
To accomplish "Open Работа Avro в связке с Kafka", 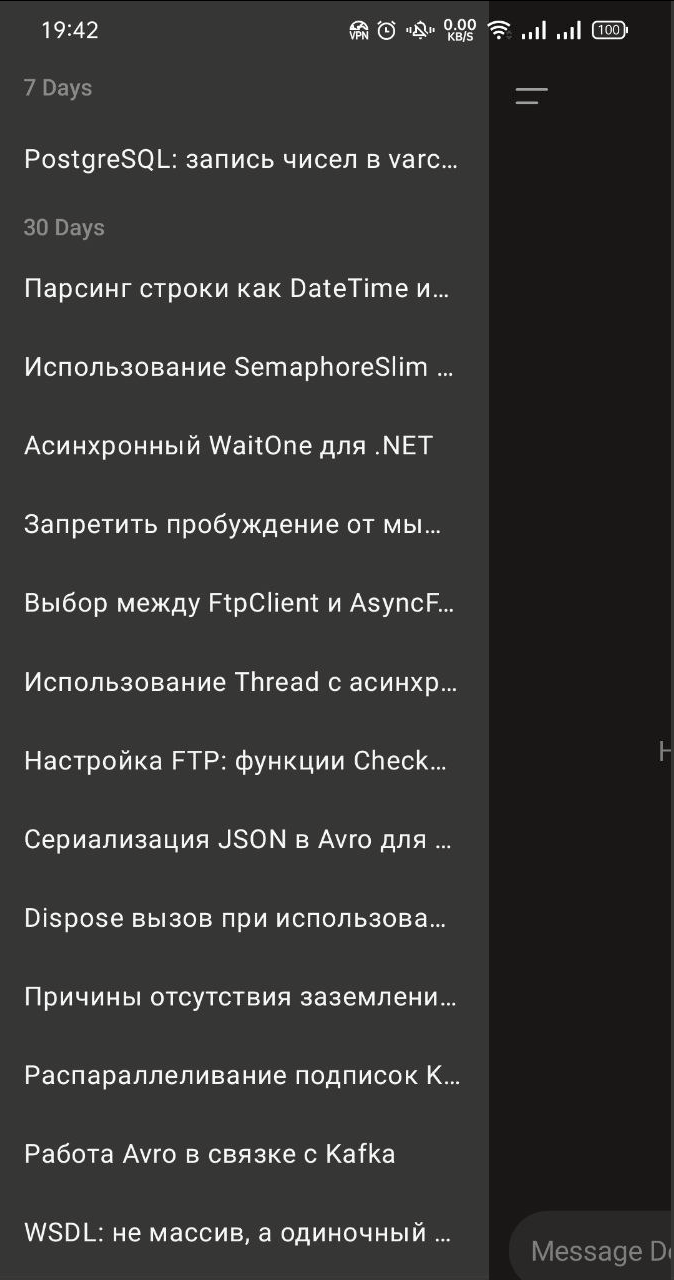I will (x=244, y=1154).
